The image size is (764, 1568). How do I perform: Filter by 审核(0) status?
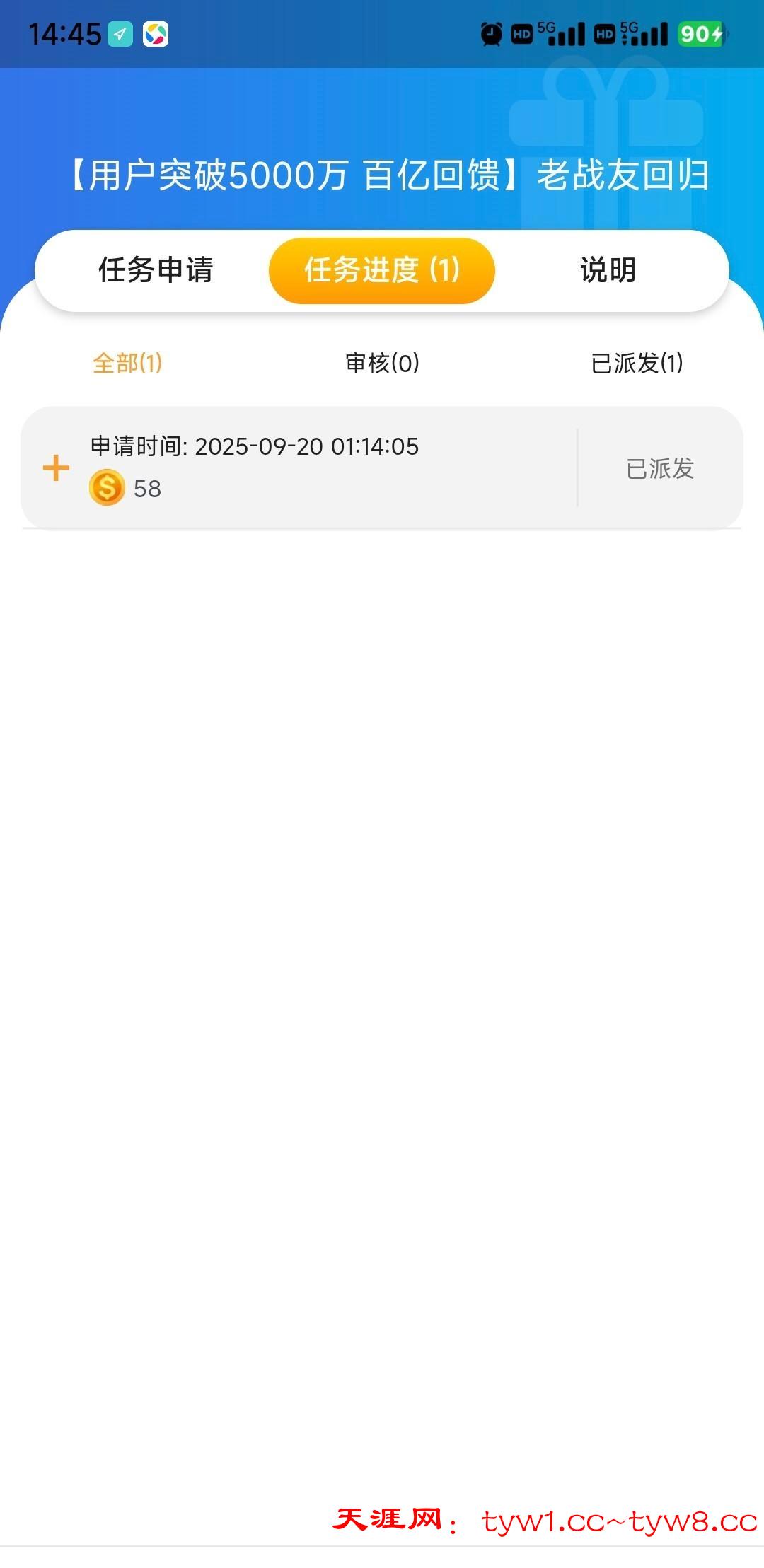382,364
